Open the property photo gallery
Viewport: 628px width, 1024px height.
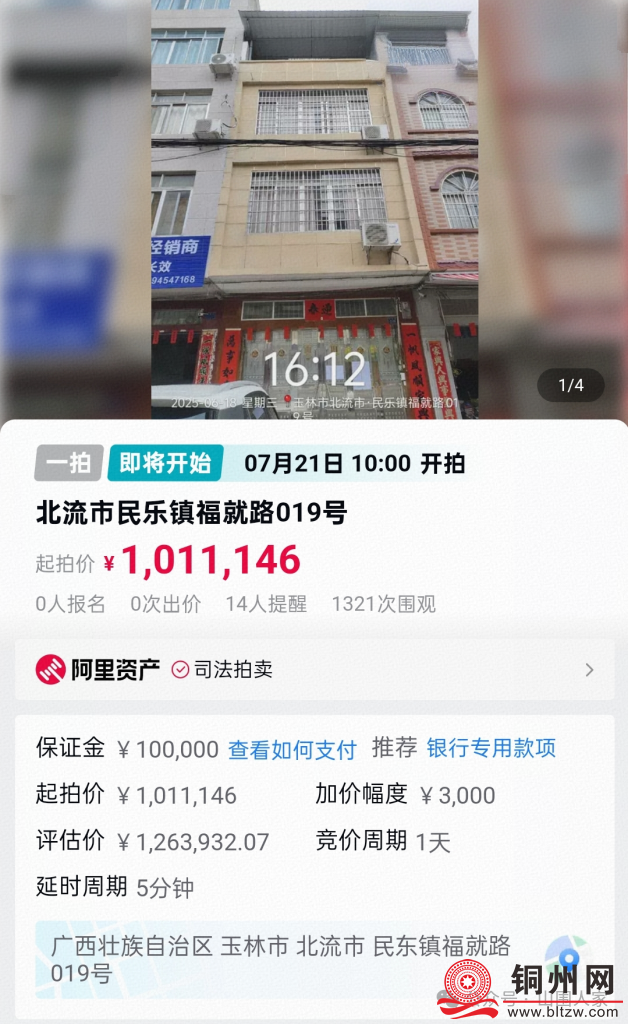[x=314, y=210]
